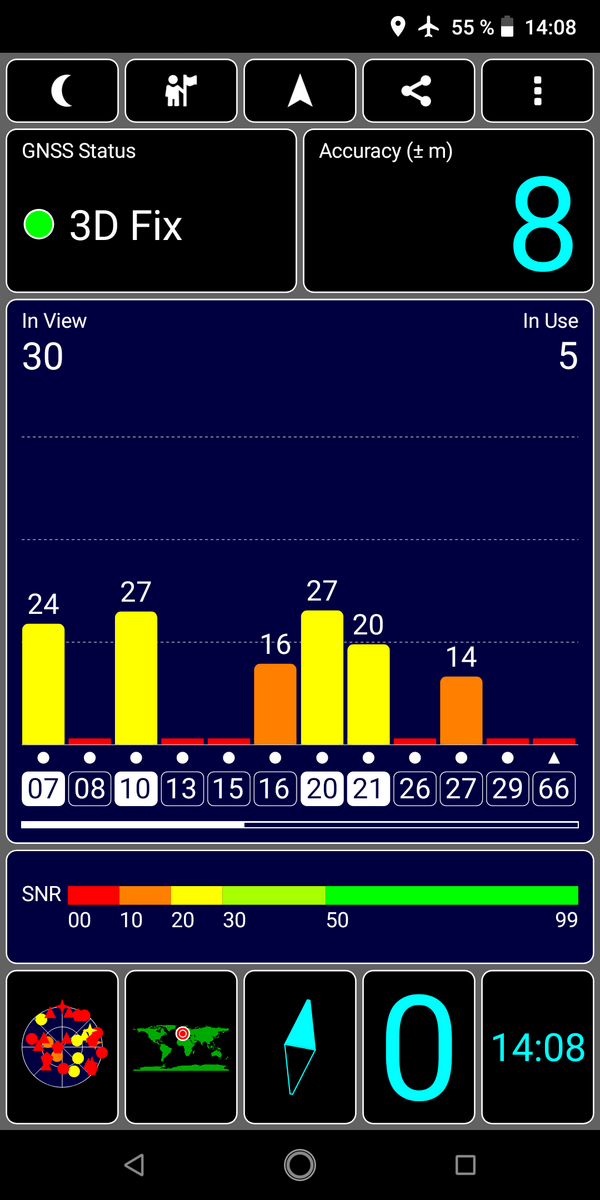Viewport: 600px width, 1200px height.
Task: Go to the home screen
Action: click(300, 1165)
